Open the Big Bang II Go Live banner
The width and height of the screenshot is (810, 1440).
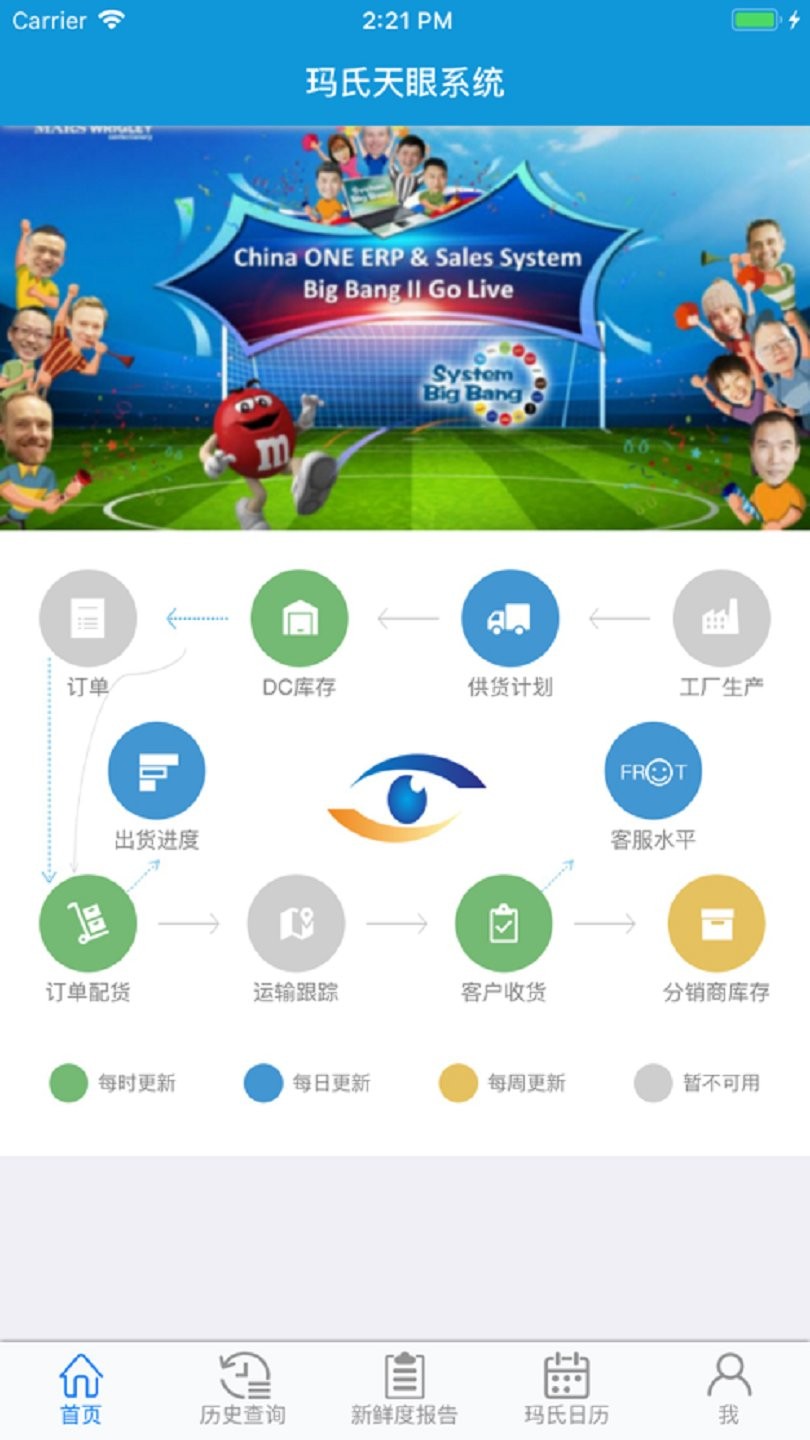click(405, 328)
